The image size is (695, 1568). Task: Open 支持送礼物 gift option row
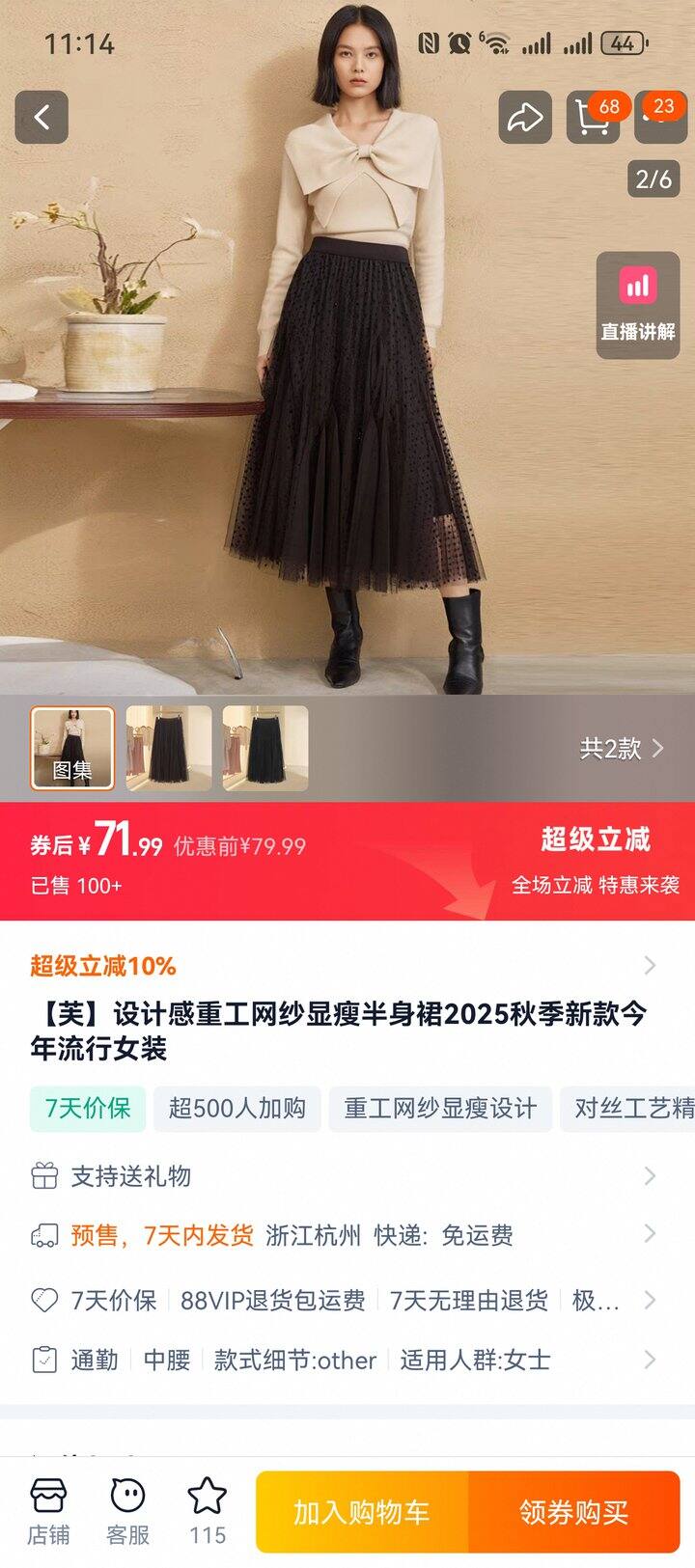[x=343, y=1176]
